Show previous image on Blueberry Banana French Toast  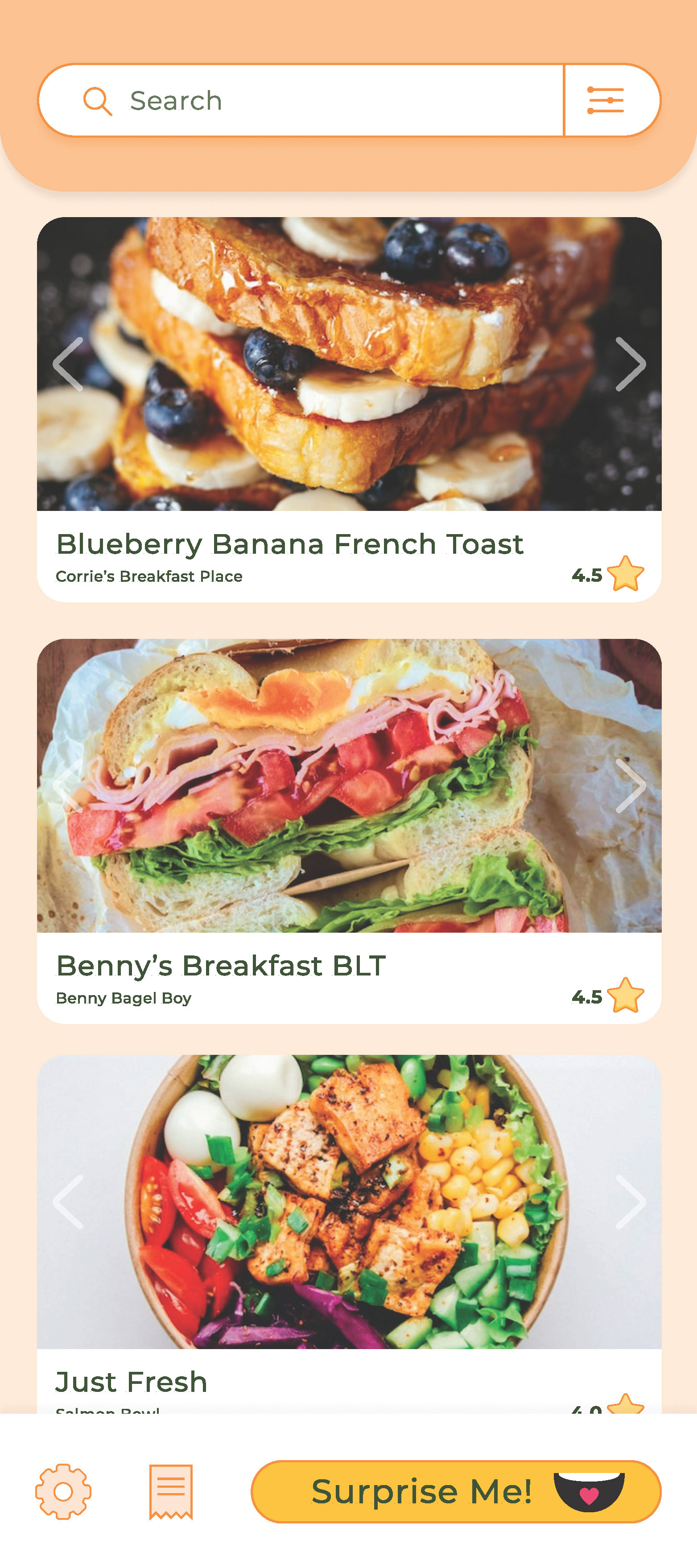(x=68, y=364)
